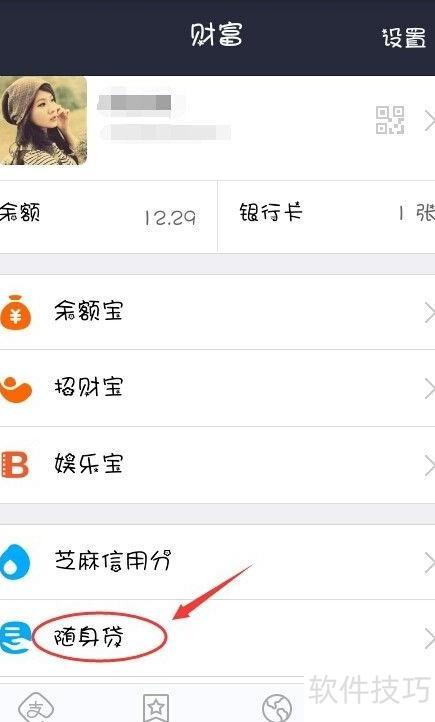This screenshot has width=435, height=722.
Task: Open 设置 in the top bar
Action: click(404, 38)
